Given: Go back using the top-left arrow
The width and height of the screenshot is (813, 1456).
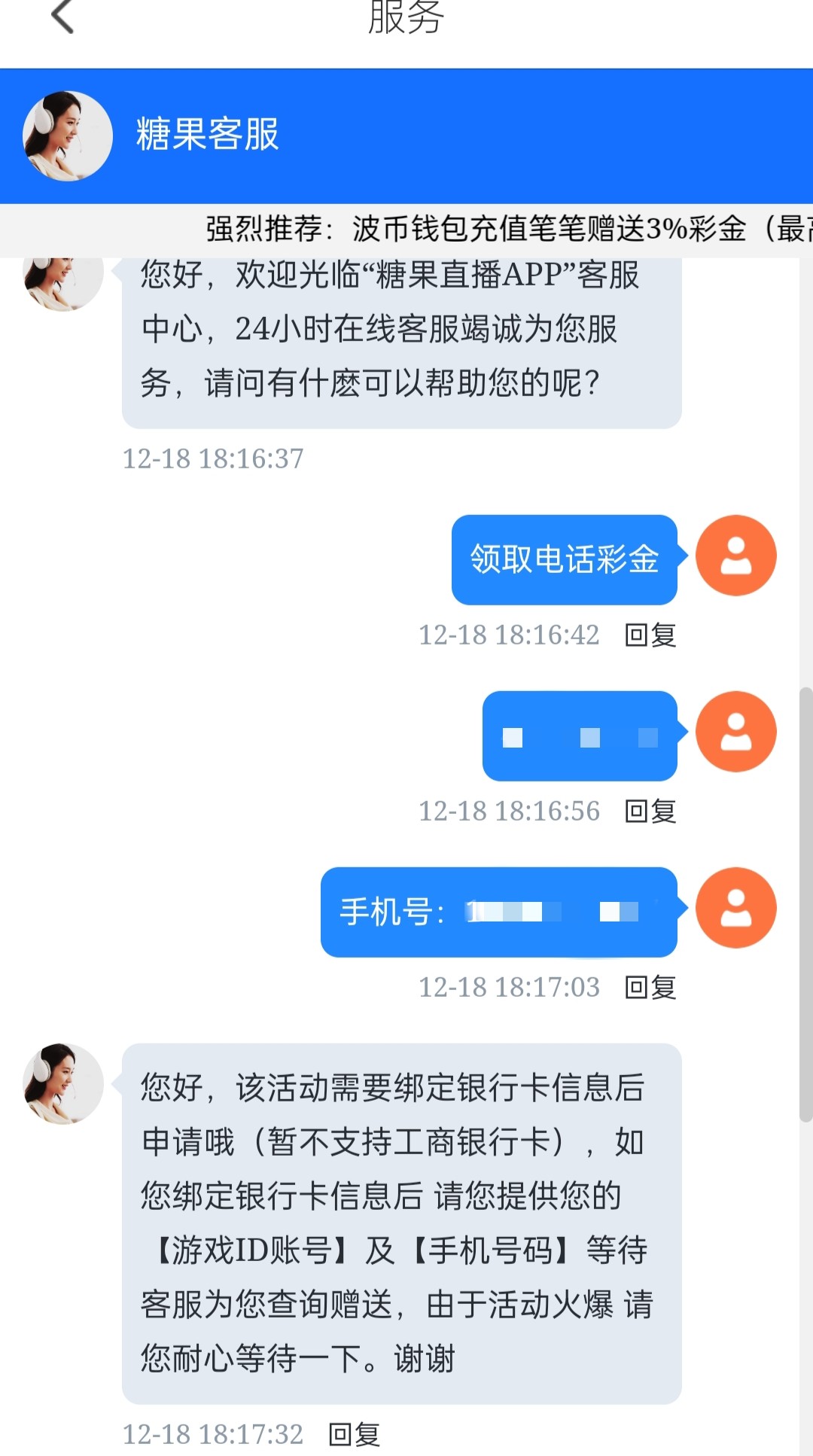Looking at the screenshot, I should click(x=63, y=17).
